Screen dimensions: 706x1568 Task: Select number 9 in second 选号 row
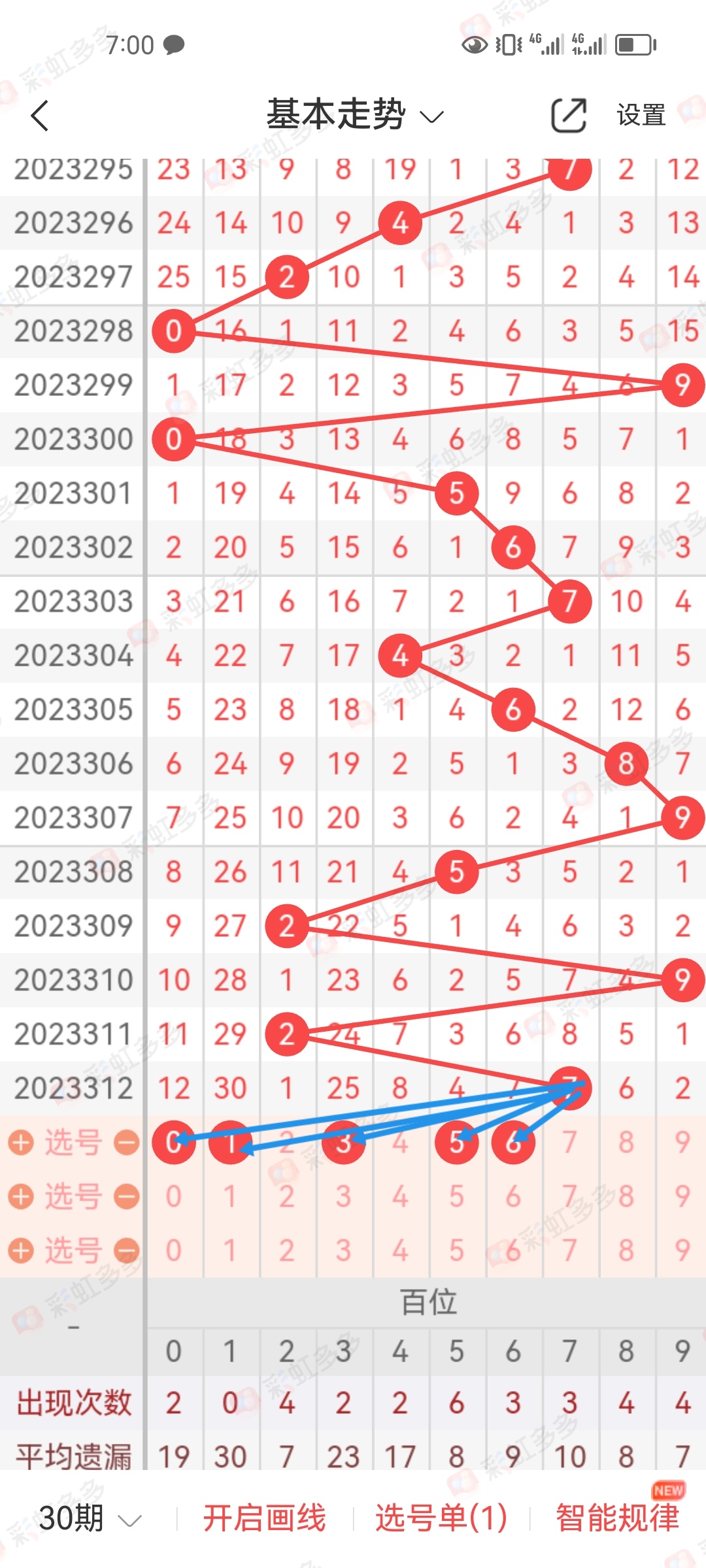[682, 1196]
